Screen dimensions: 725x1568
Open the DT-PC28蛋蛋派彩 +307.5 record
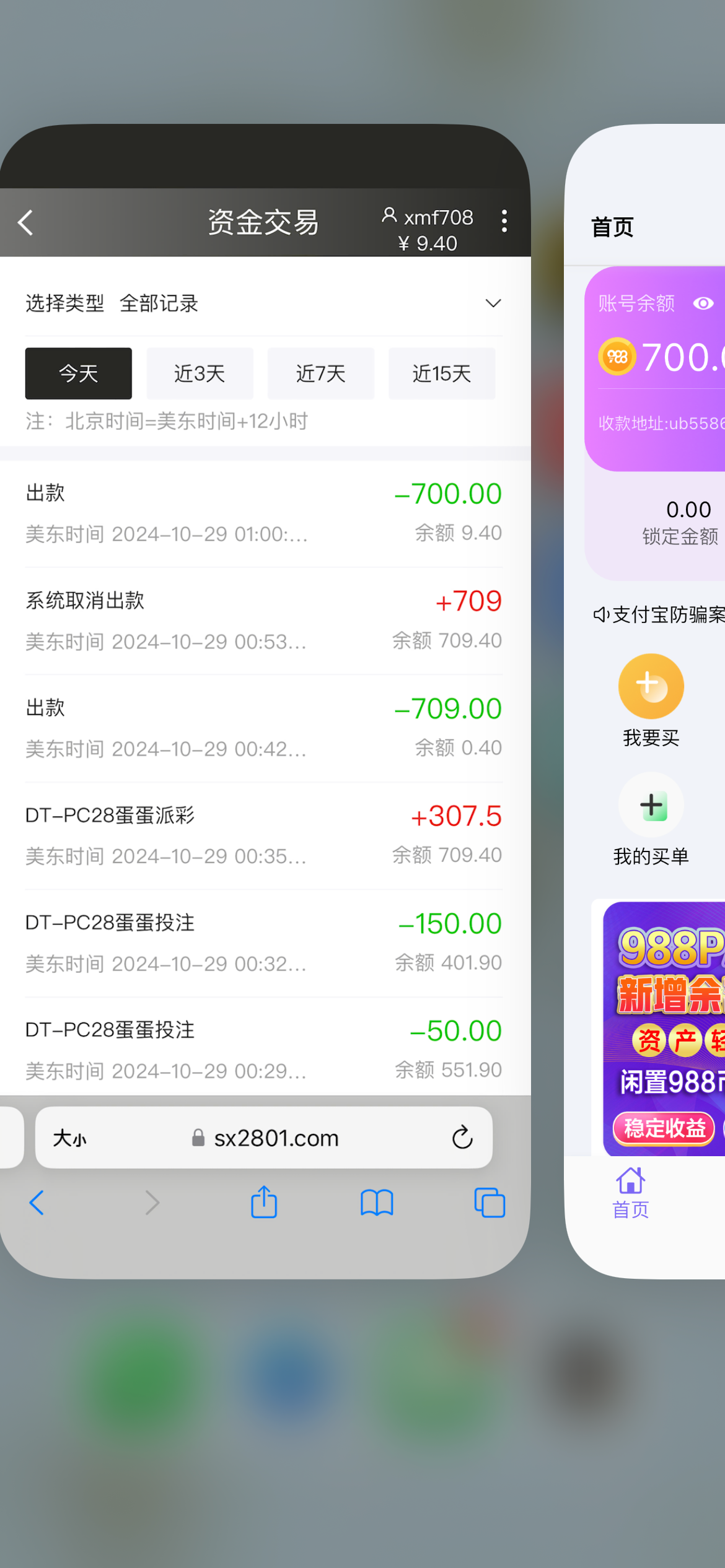point(263,835)
